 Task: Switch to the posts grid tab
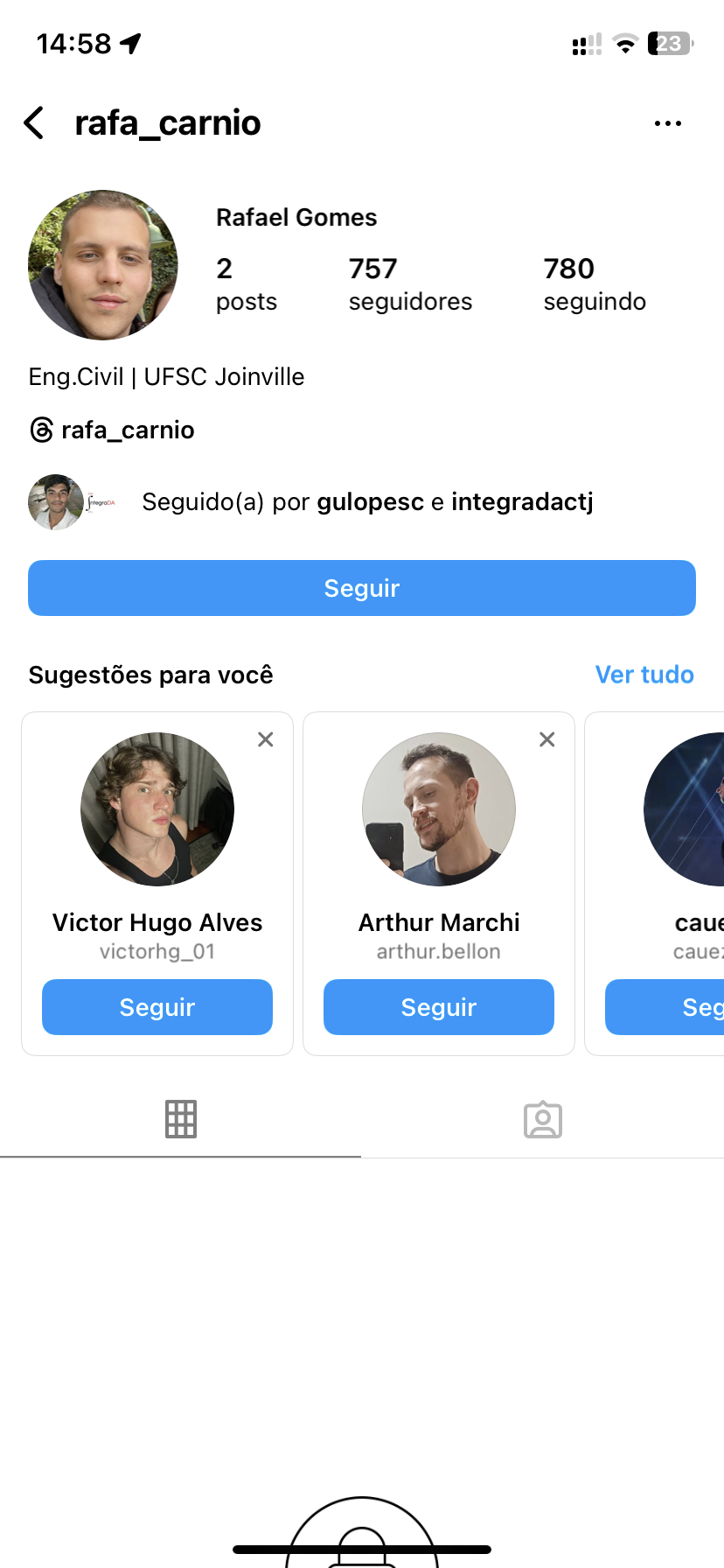181,1119
